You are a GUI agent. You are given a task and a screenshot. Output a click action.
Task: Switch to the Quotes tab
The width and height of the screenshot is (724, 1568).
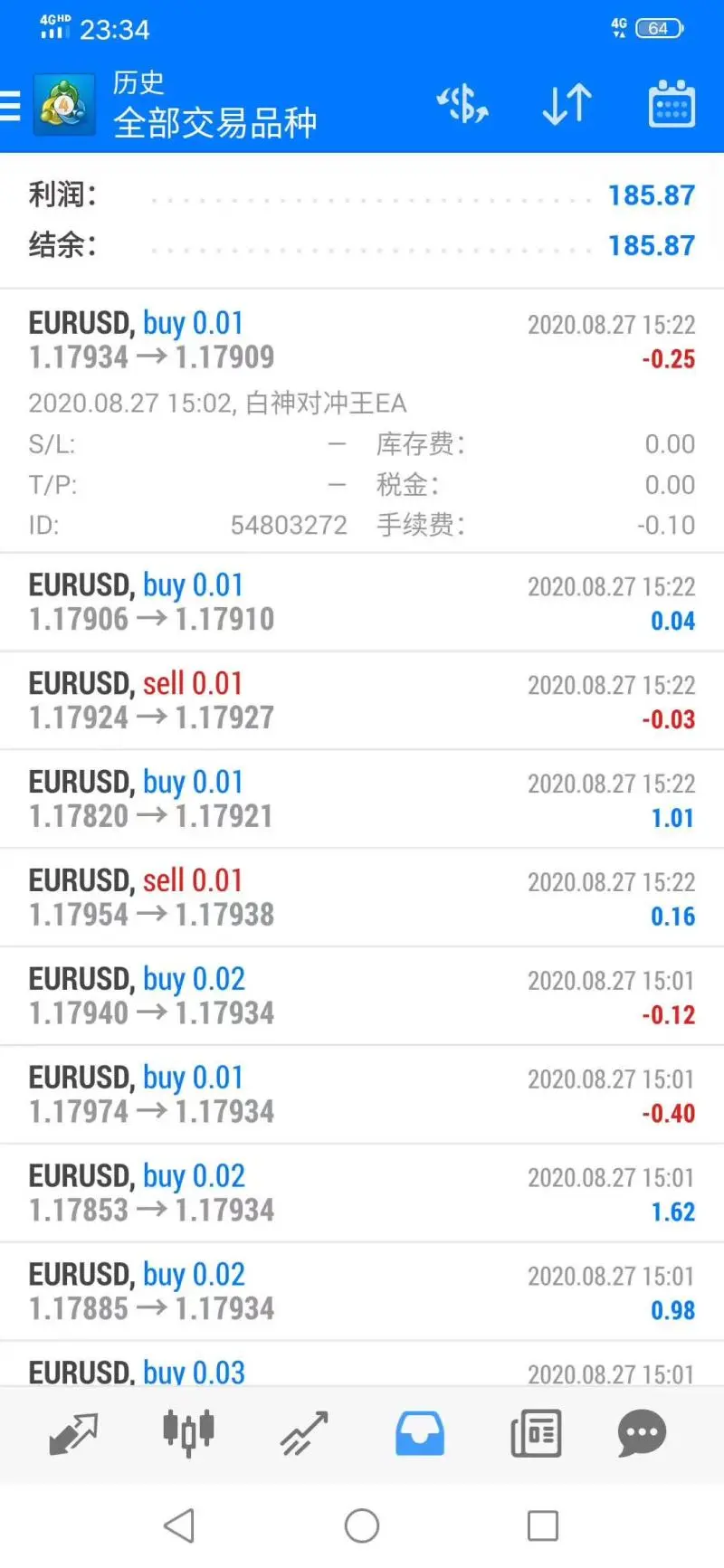point(73,1434)
